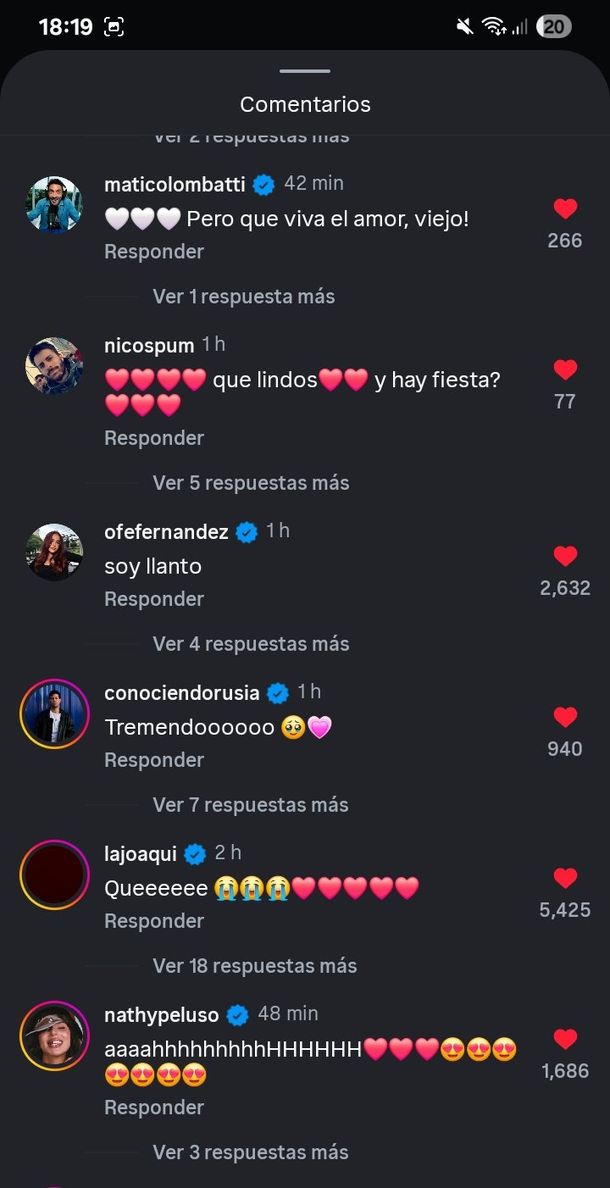View "Ver 18 respuestas más" replies
610x1188 pixels.
pos(255,965)
